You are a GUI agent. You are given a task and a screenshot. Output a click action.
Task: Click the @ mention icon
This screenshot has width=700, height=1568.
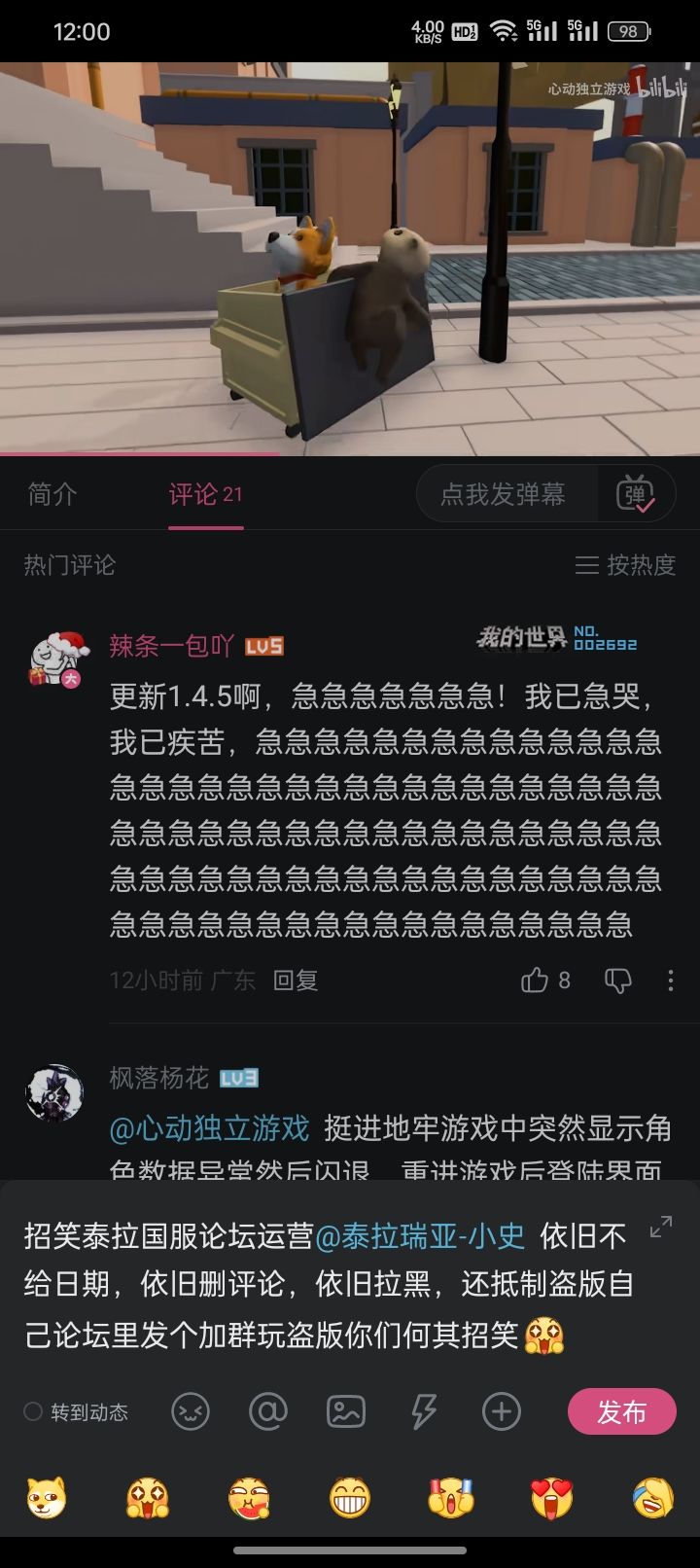(x=268, y=1411)
